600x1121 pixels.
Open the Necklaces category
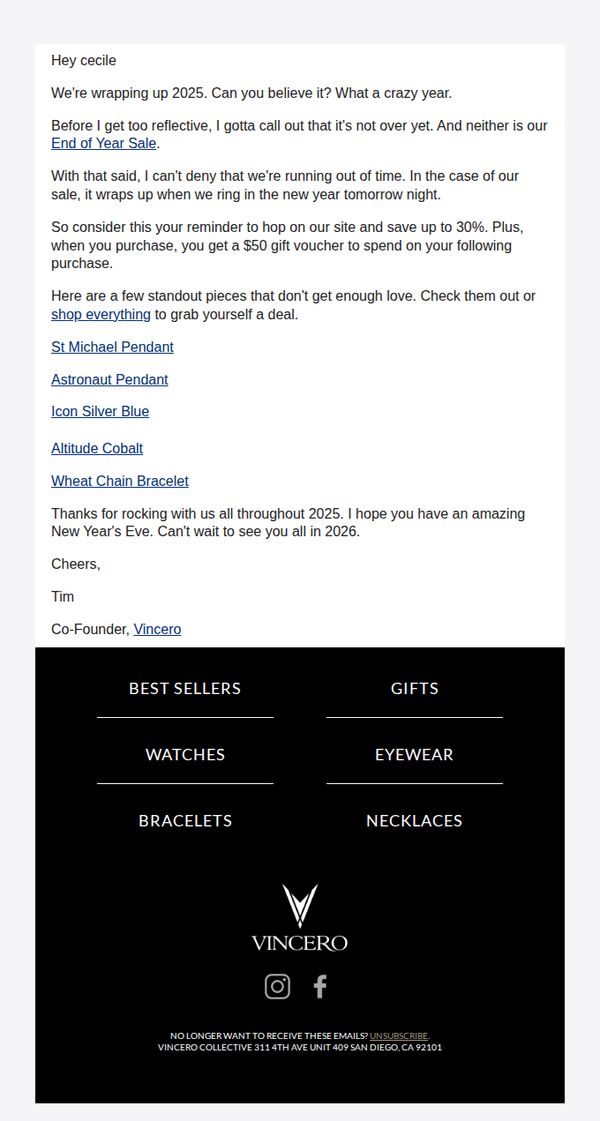pos(414,821)
